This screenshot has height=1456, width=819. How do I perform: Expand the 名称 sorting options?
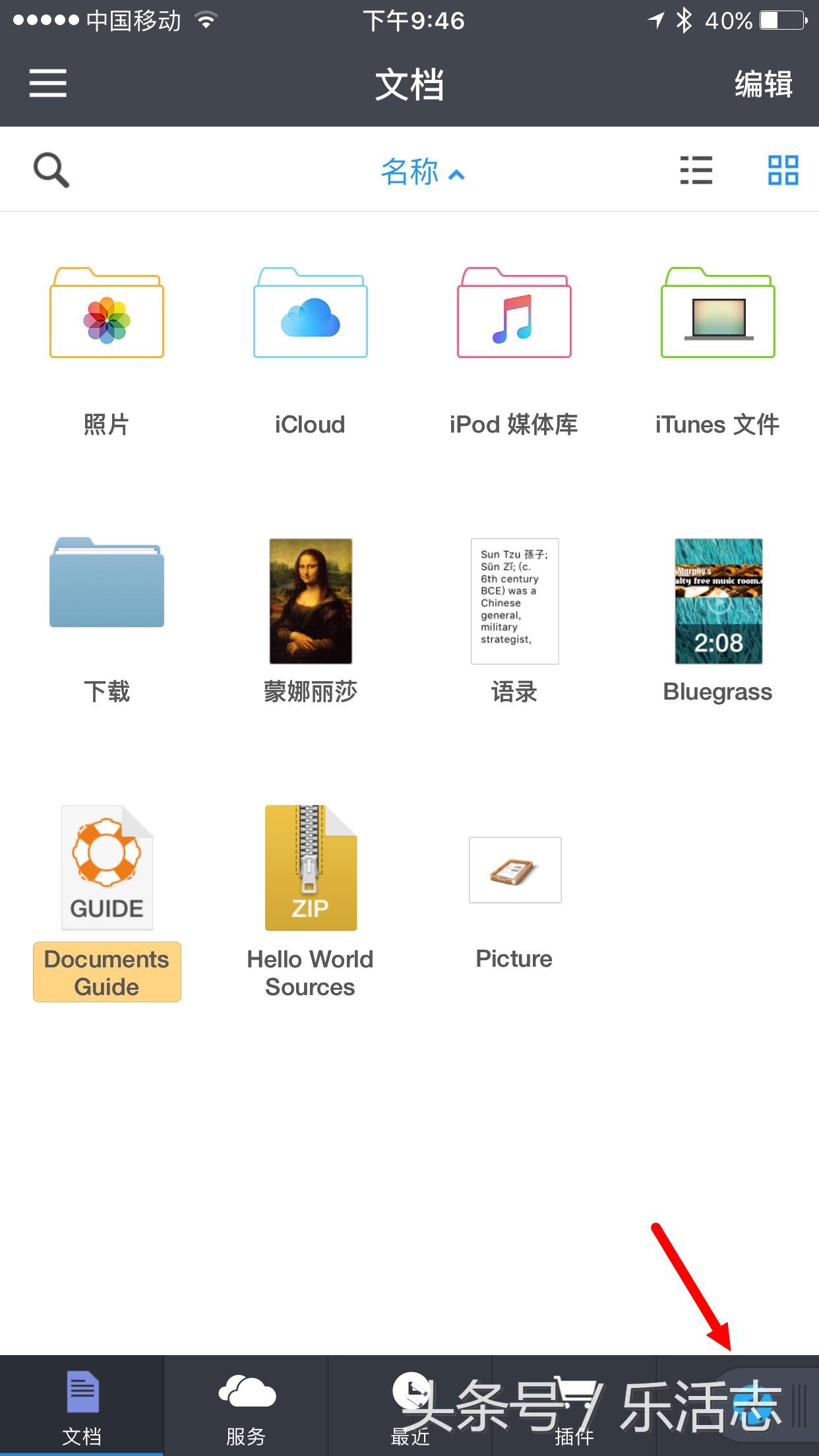pos(410,173)
